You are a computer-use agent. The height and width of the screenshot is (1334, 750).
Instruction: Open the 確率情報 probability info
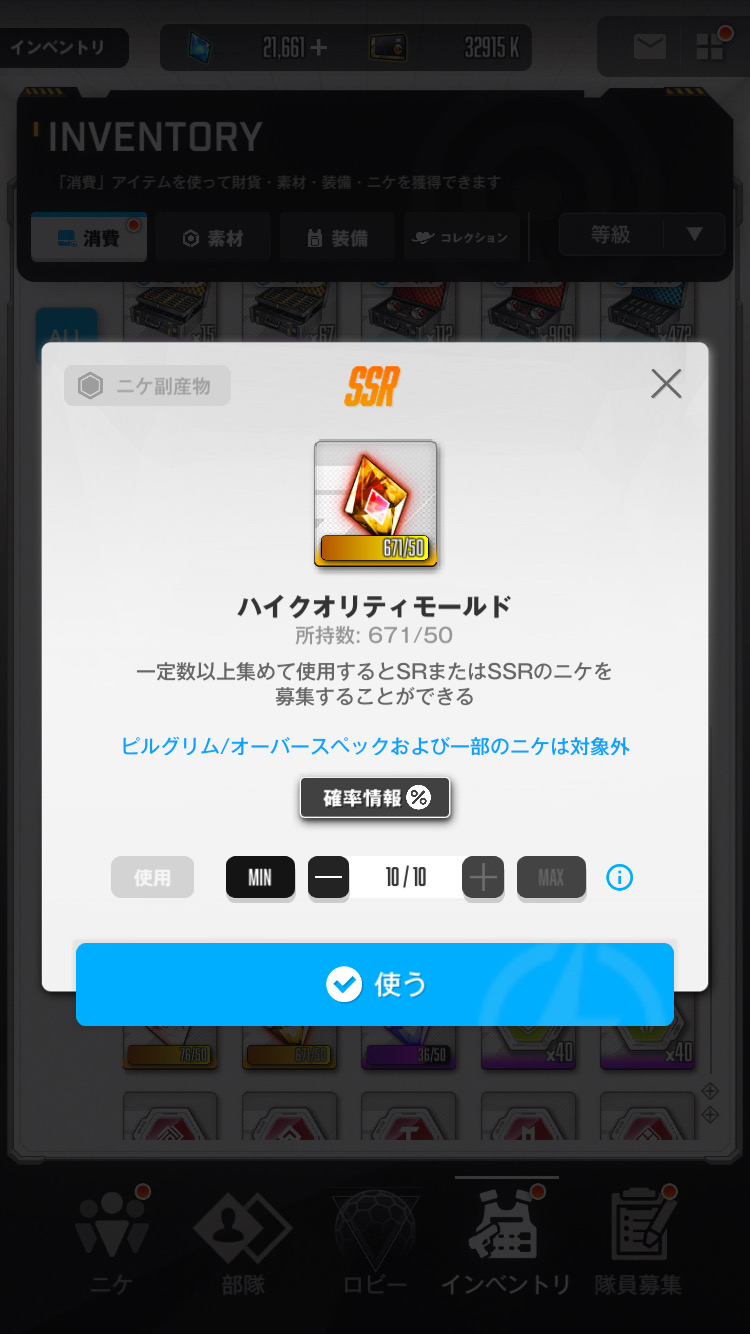tap(375, 797)
